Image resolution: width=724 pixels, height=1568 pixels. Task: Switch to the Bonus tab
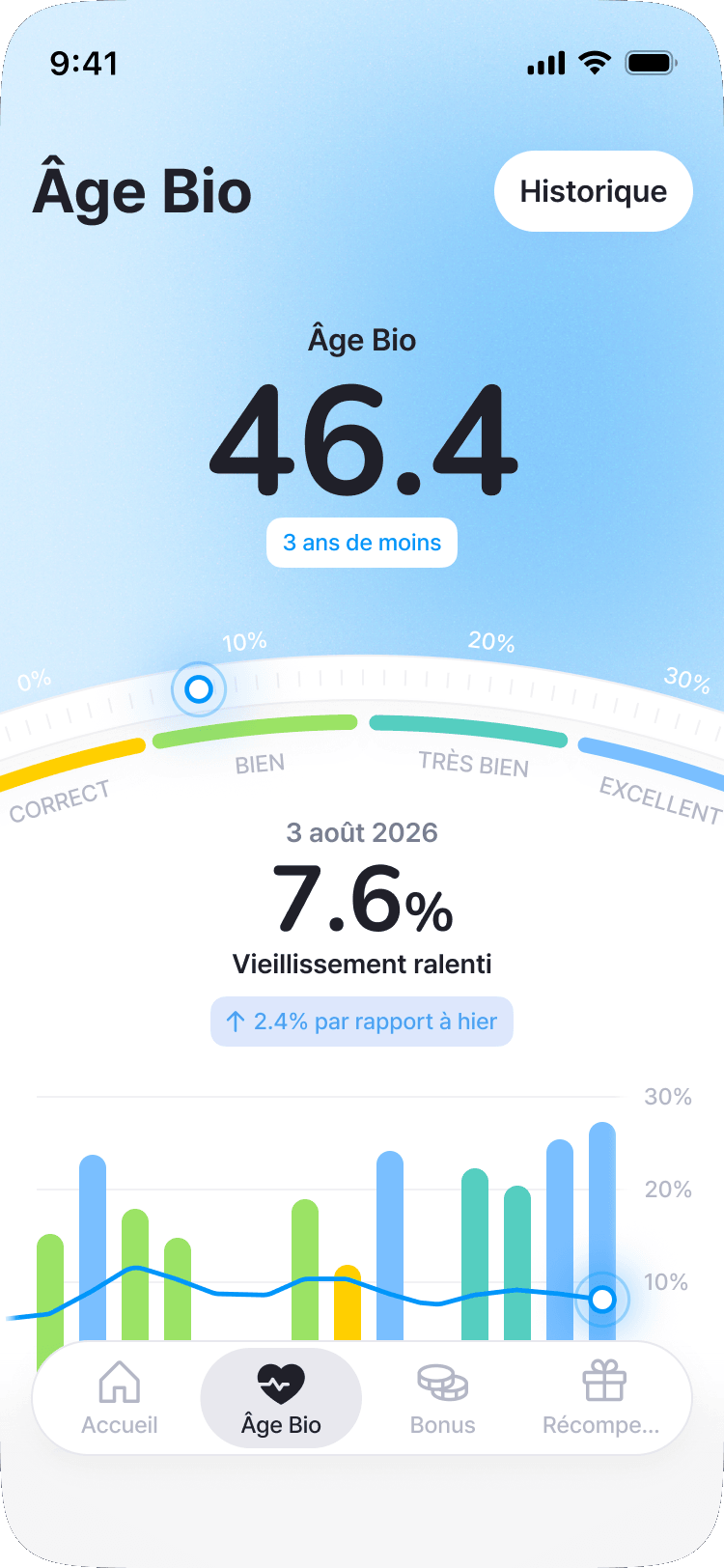coord(443,1398)
